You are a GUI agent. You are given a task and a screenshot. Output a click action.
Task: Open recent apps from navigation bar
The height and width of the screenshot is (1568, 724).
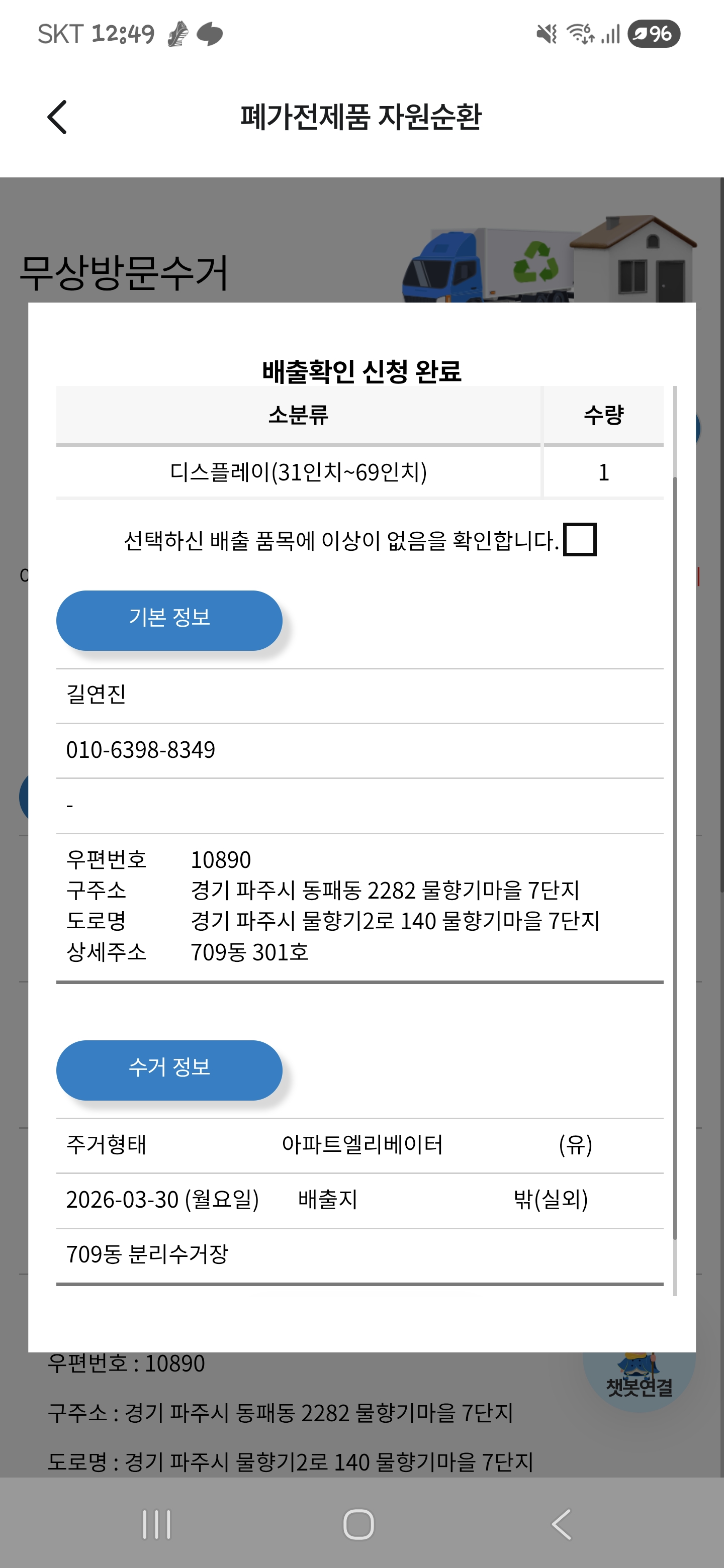pyautogui.click(x=156, y=1524)
